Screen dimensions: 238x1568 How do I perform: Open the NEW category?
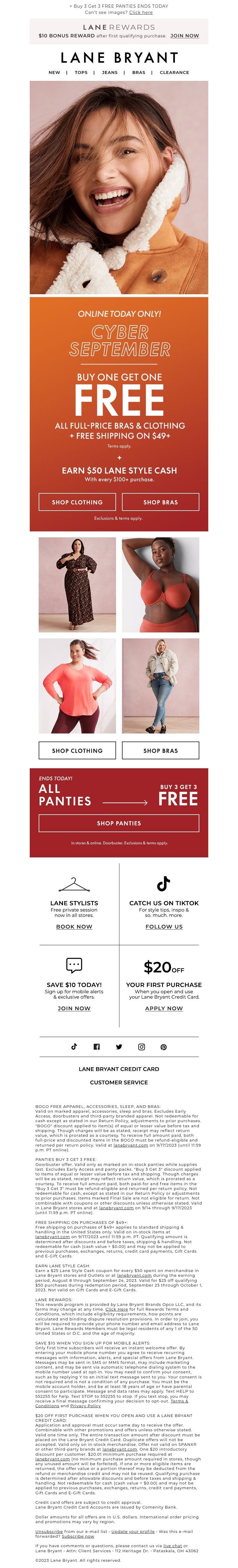[x=54, y=73]
